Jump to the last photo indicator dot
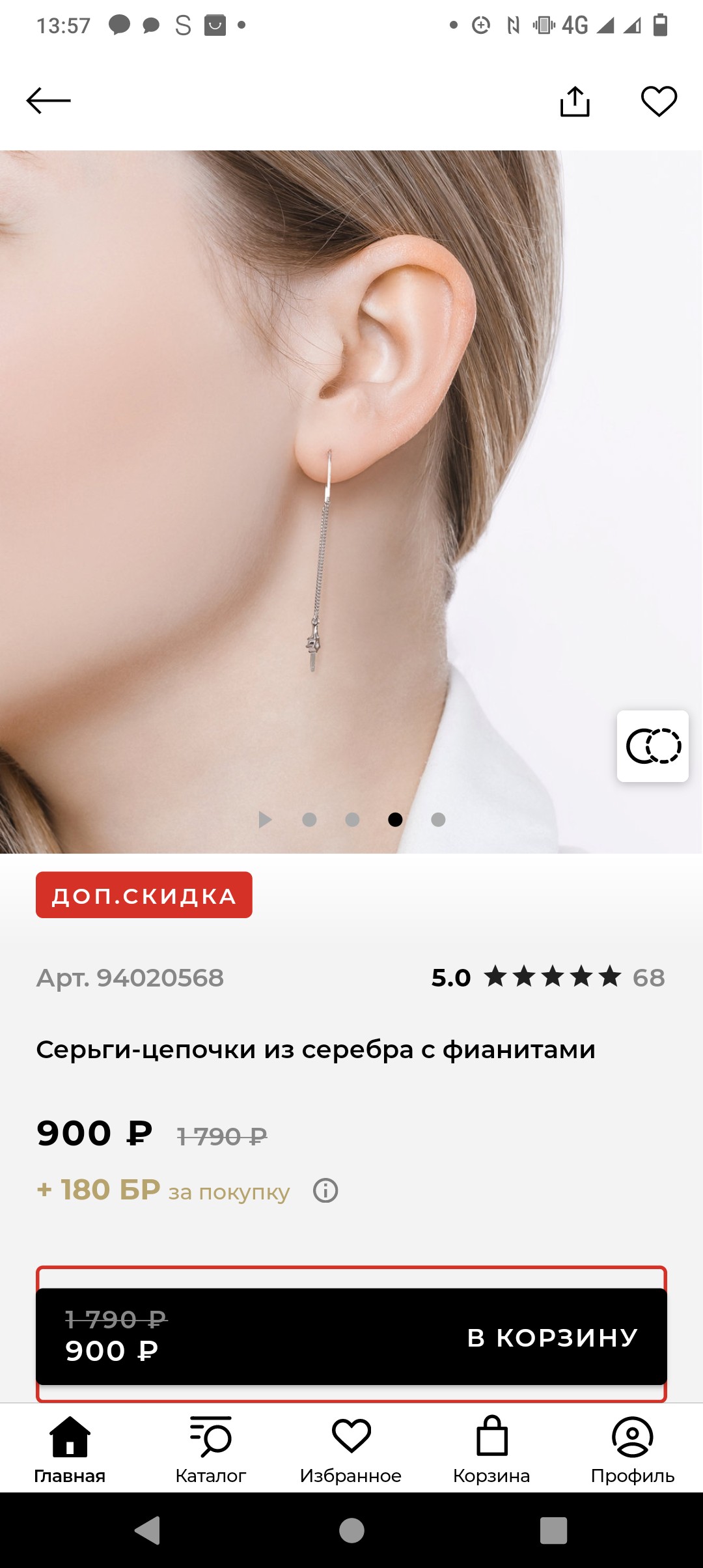 [438, 819]
